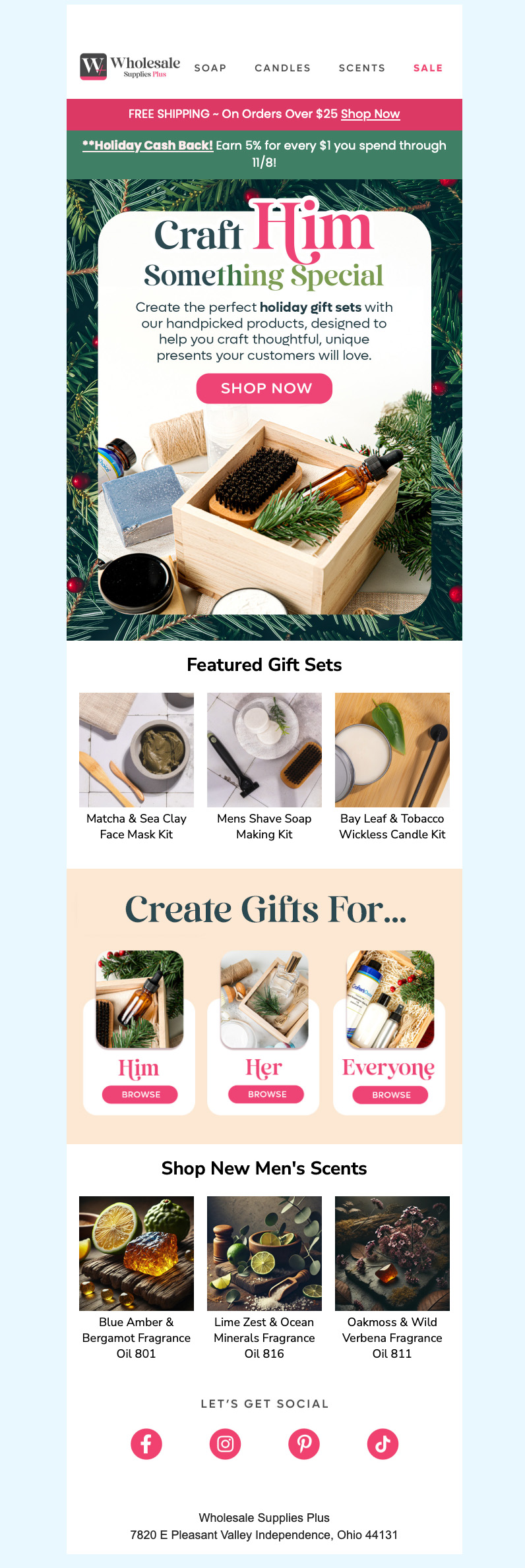This screenshot has height=1568, width=525.
Task: Open the Pinterest icon
Action: (x=304, y=1444)
